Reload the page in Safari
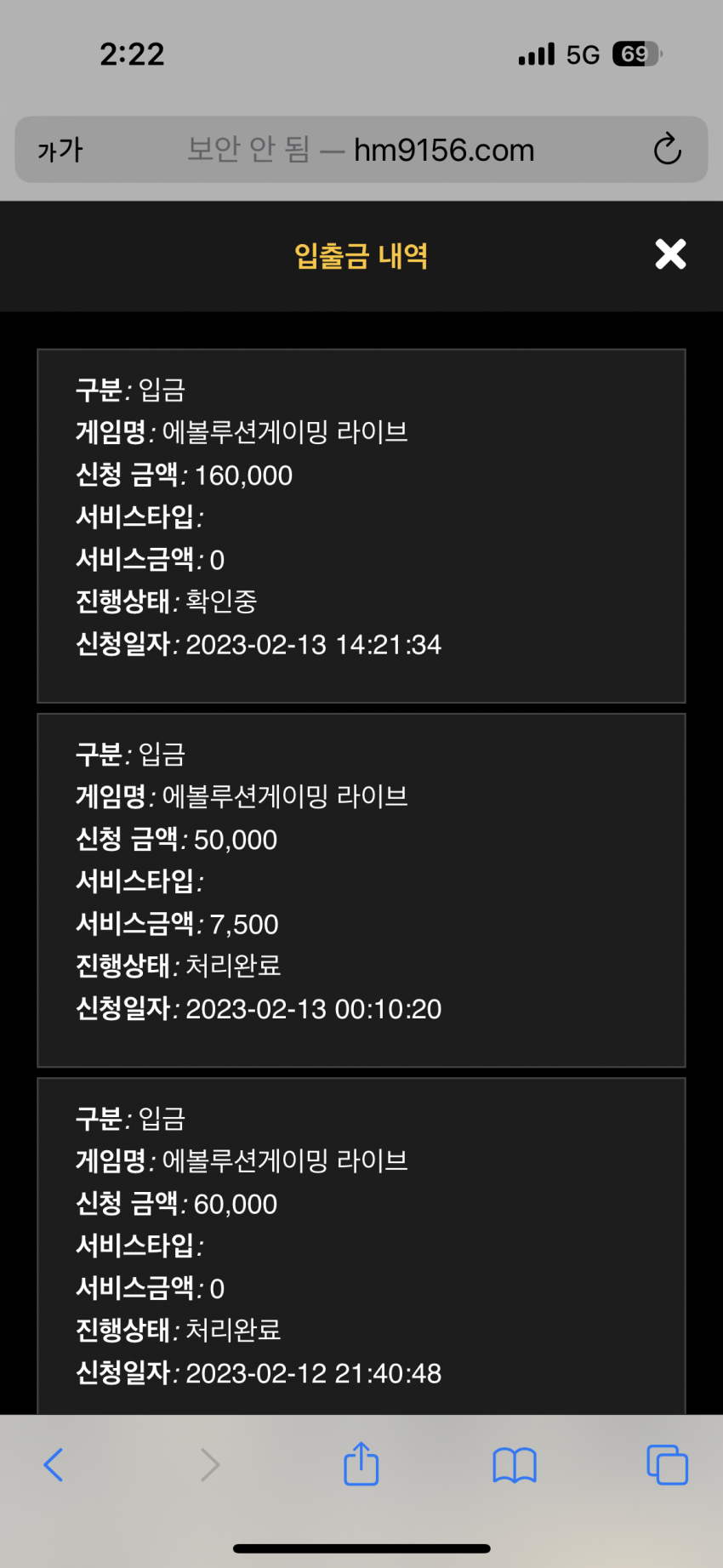 (667, 149)
